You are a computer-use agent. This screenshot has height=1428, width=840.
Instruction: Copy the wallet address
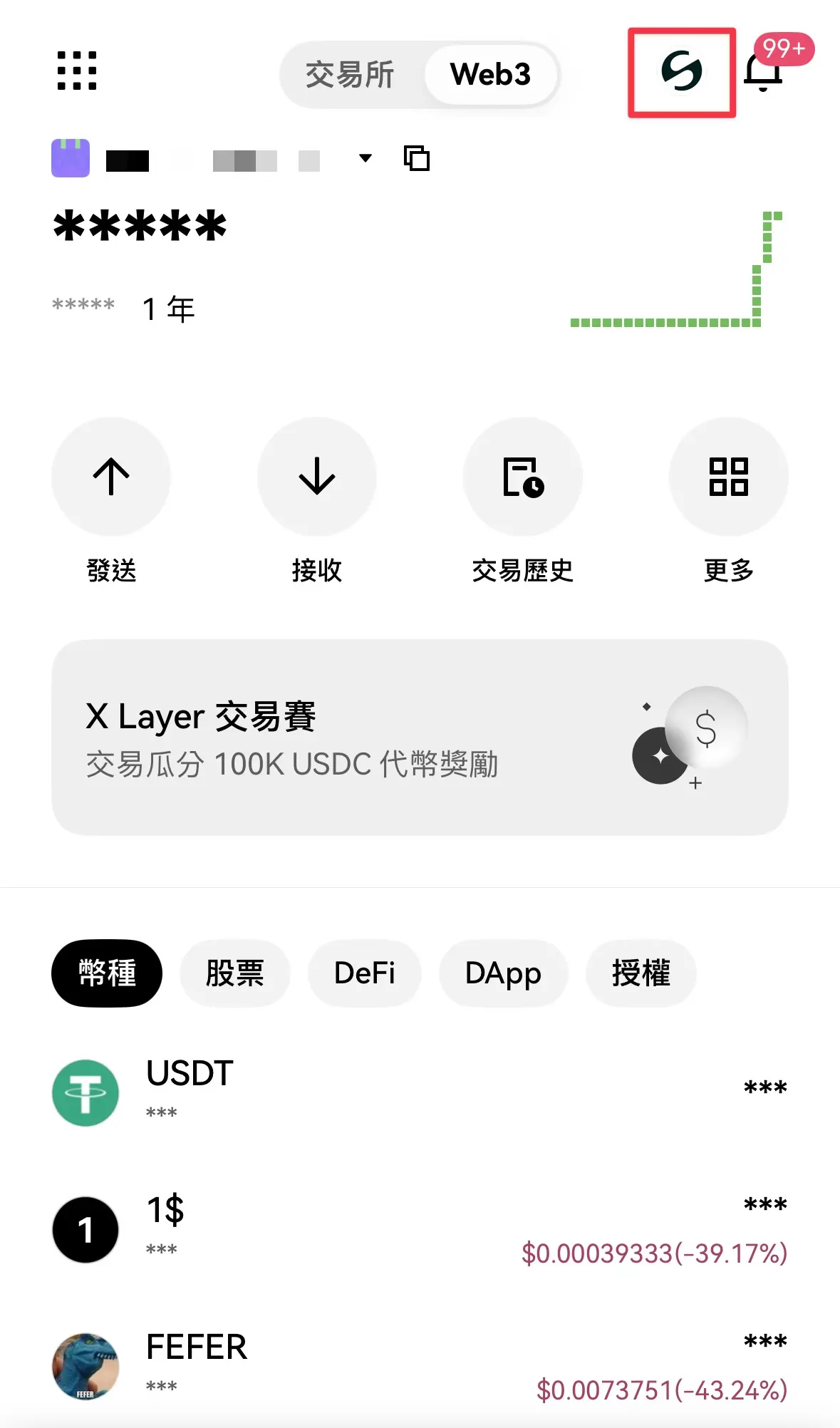tap(417, 158)
